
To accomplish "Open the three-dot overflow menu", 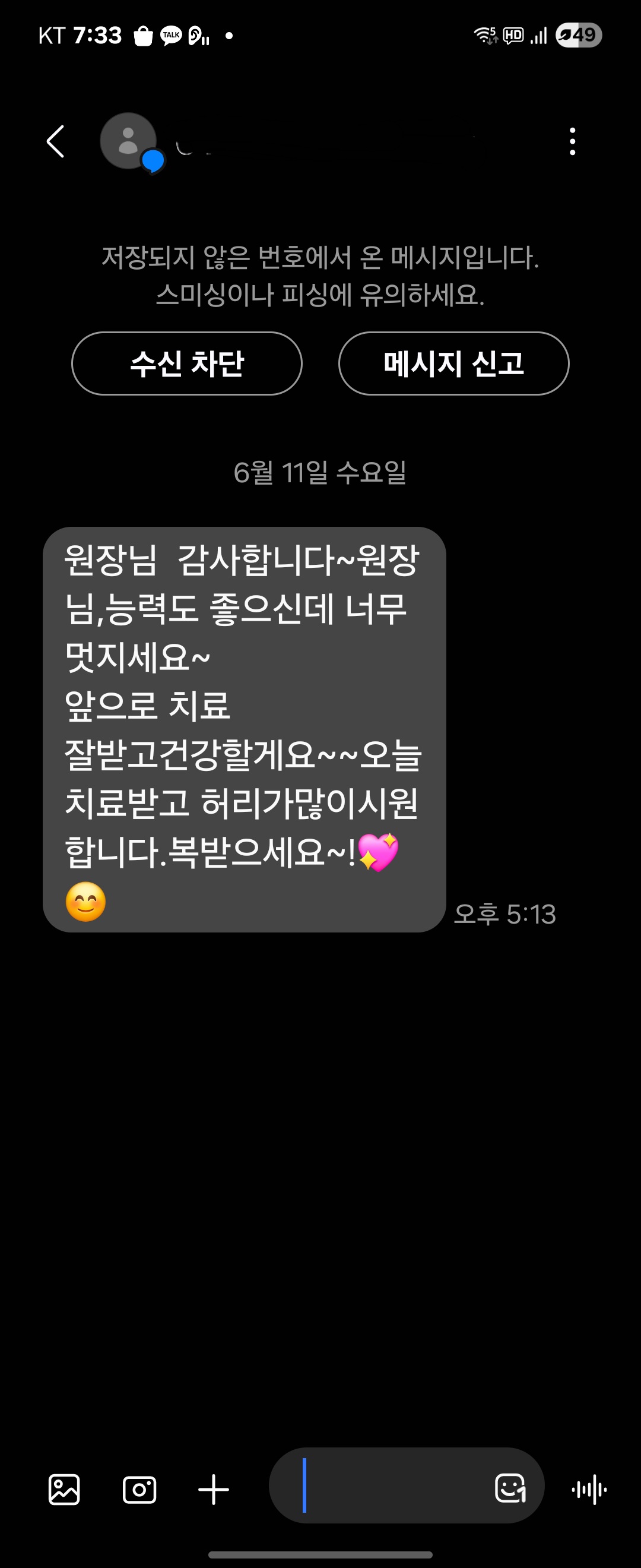I will [x=572, y=142].
